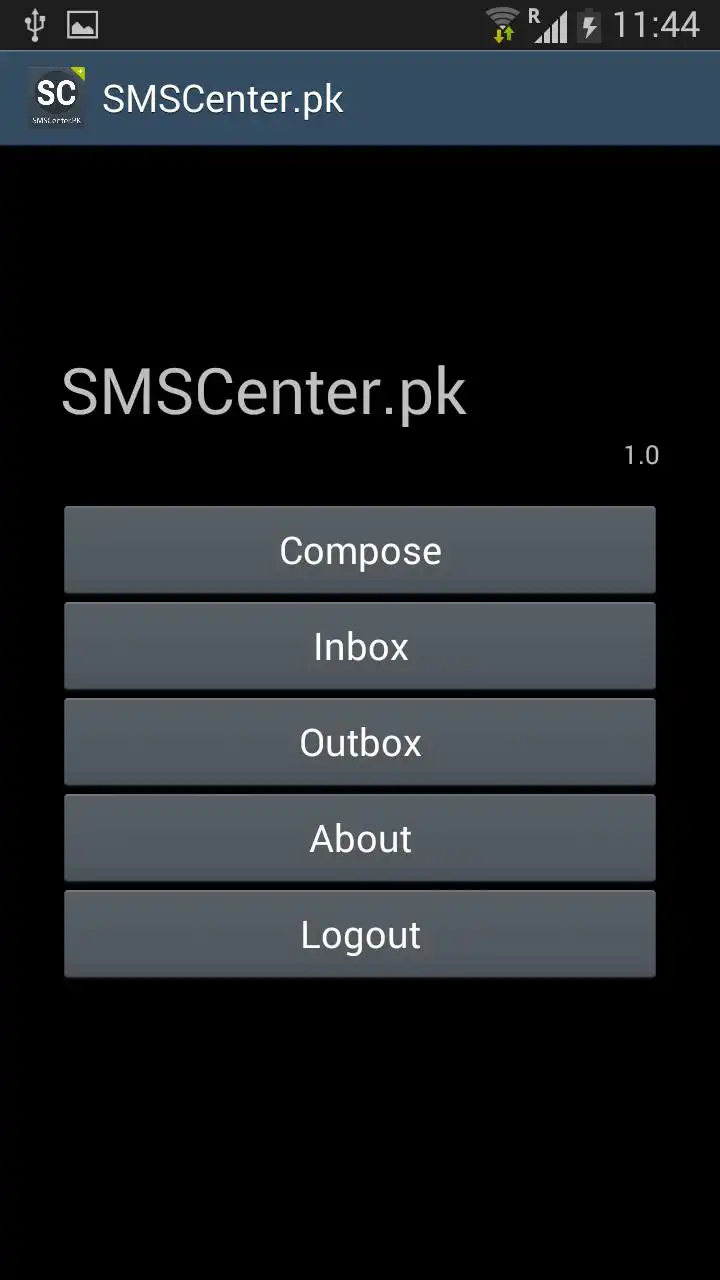This screenshot has width=720, height=1280.
Task: Click the version 1.0 label
Action: tap(641, 455)
